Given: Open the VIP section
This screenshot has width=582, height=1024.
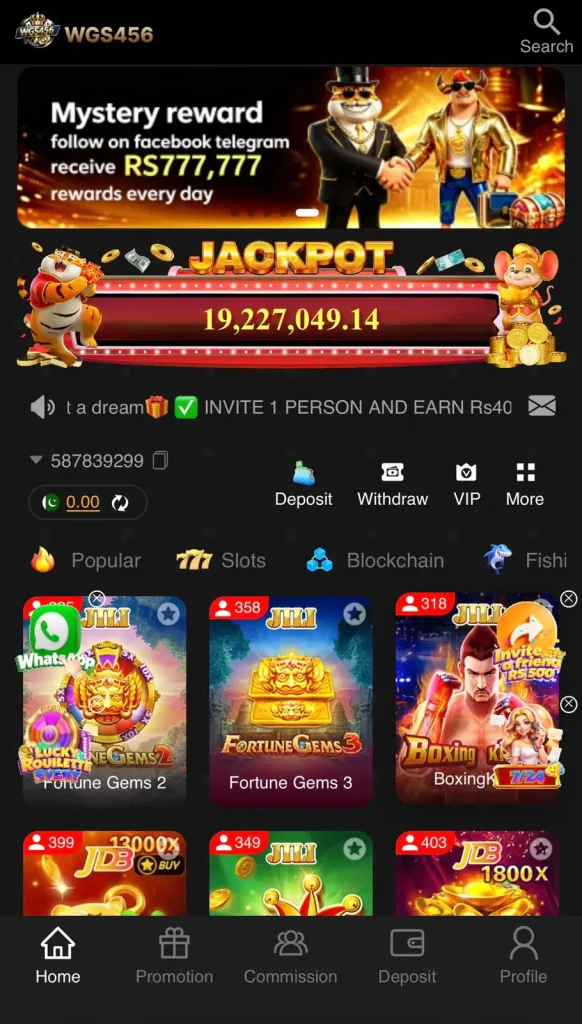Looking at the screenshot, I should point(466,484).
